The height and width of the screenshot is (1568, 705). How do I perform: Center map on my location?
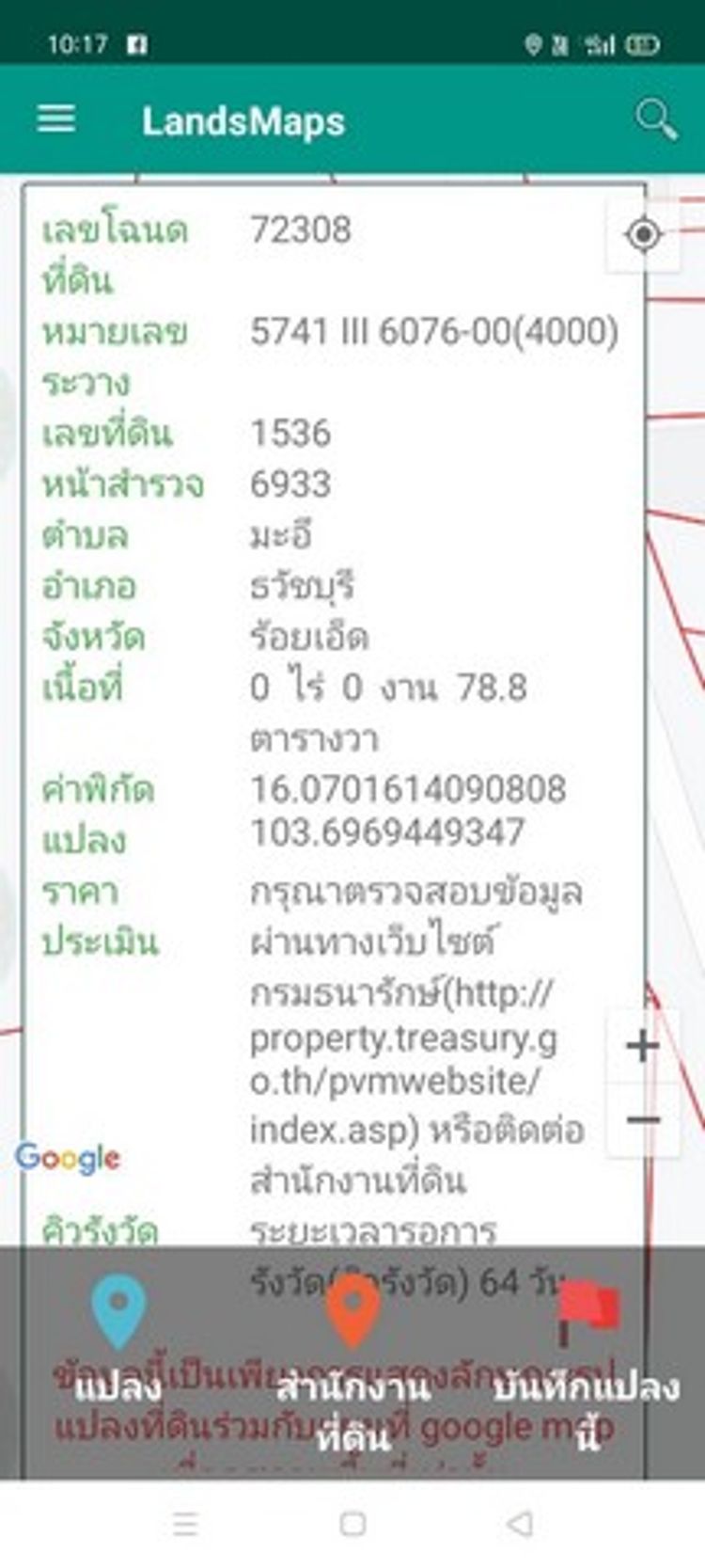(x=644, y=234)
